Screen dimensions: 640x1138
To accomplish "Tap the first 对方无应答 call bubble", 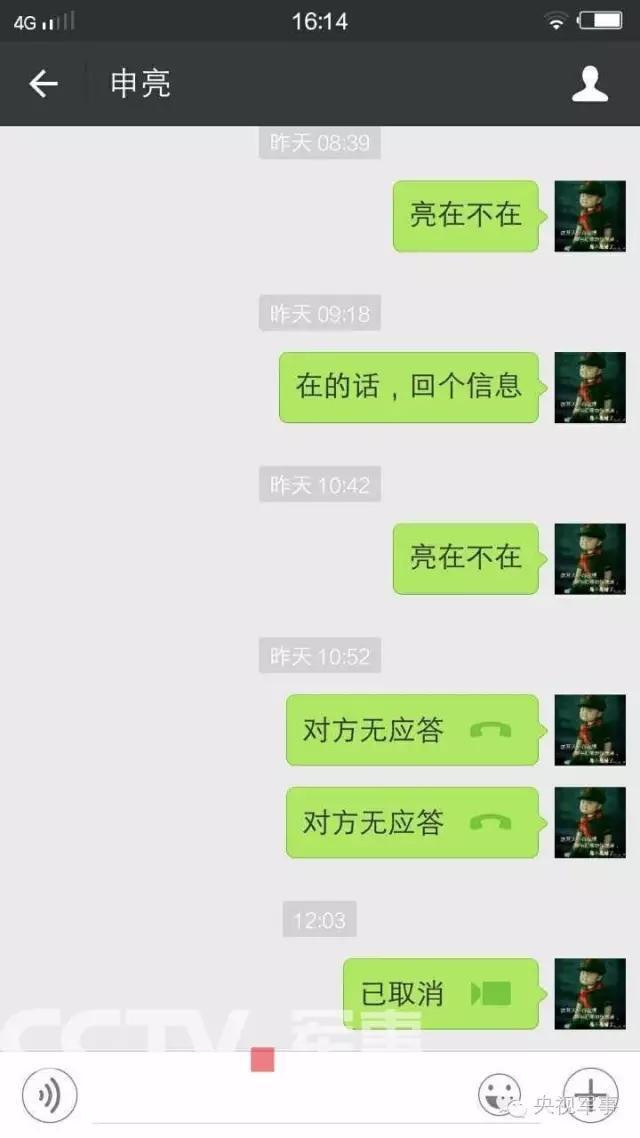I will 412,730.
